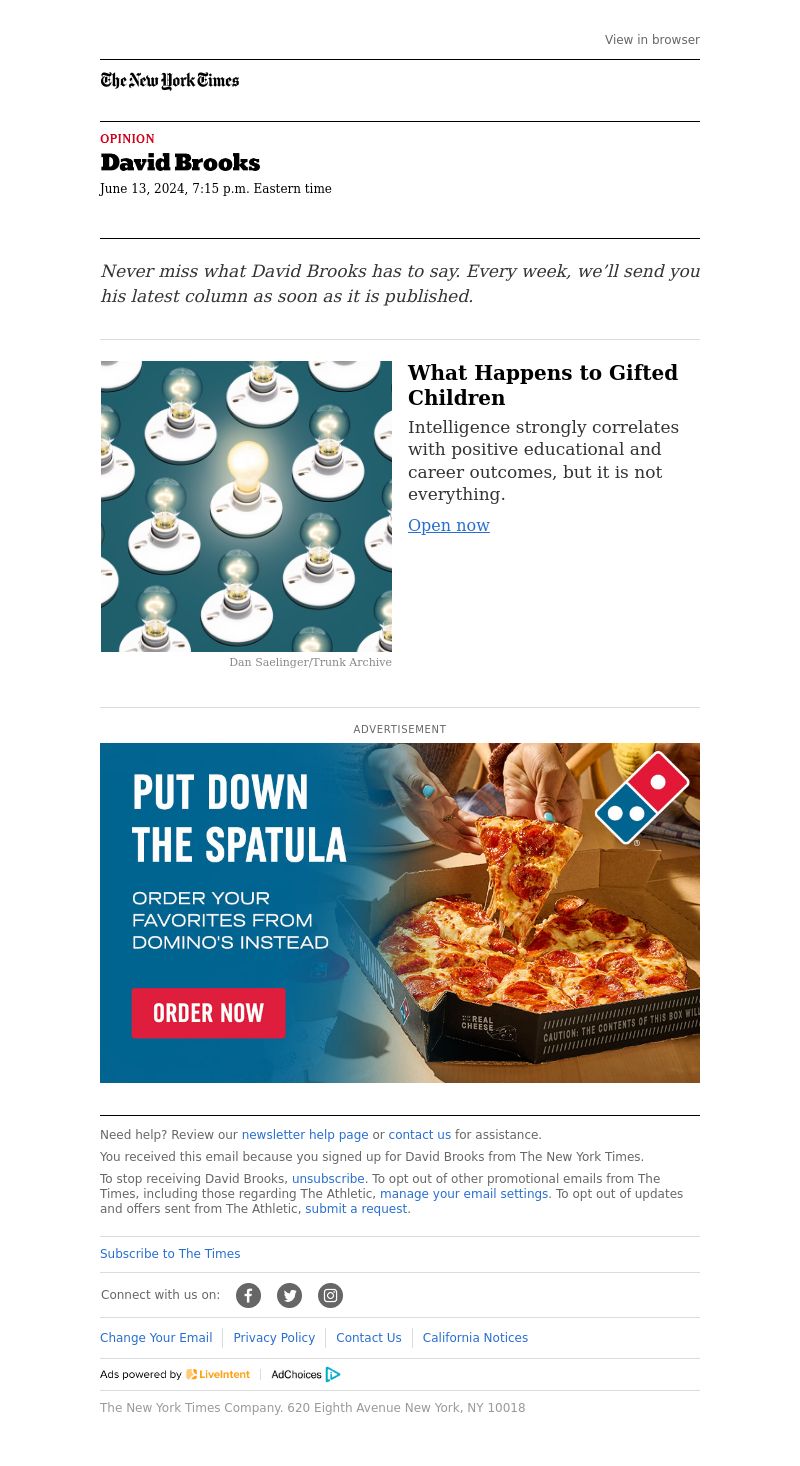Visit the Times Facebook page

[x=248, y=1296]
